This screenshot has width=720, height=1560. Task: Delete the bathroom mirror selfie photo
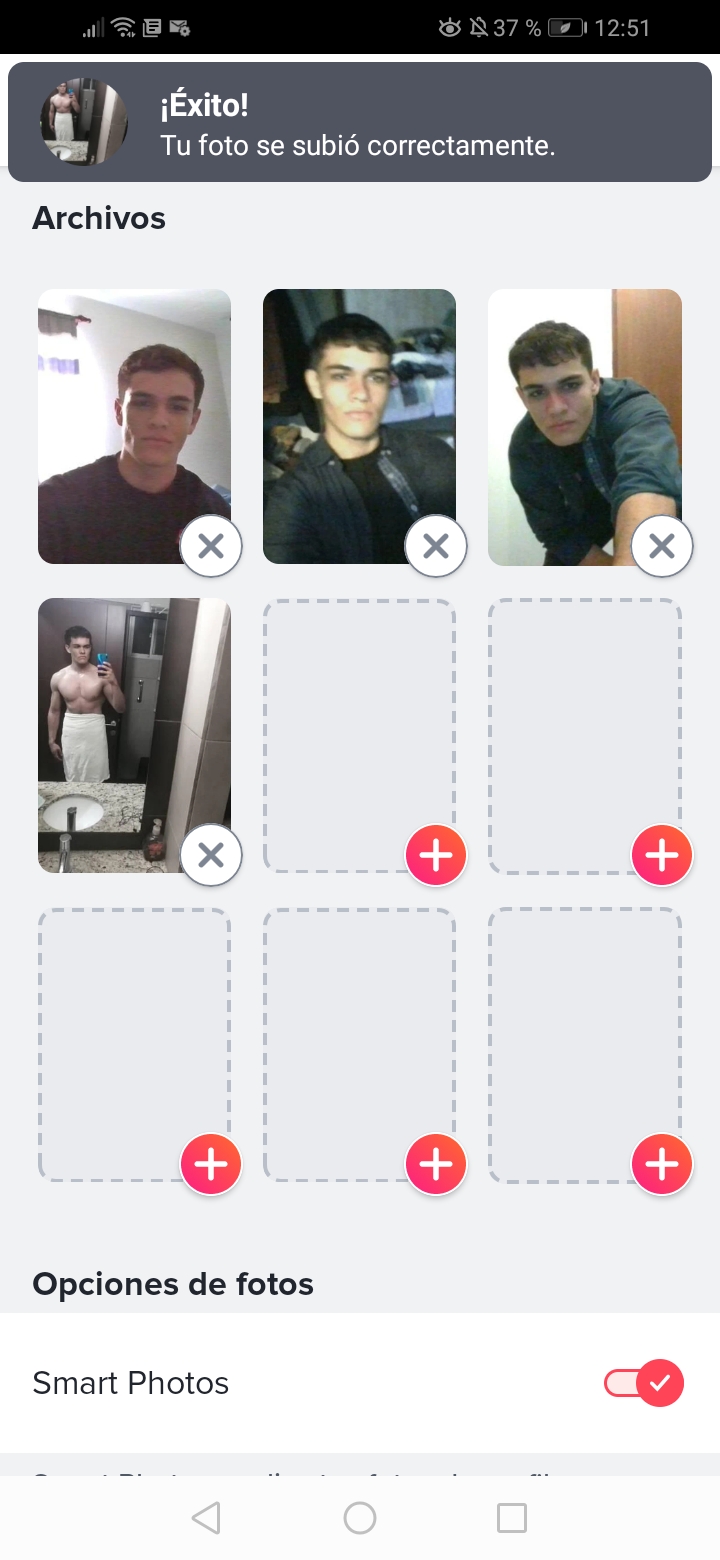(211, 855)
